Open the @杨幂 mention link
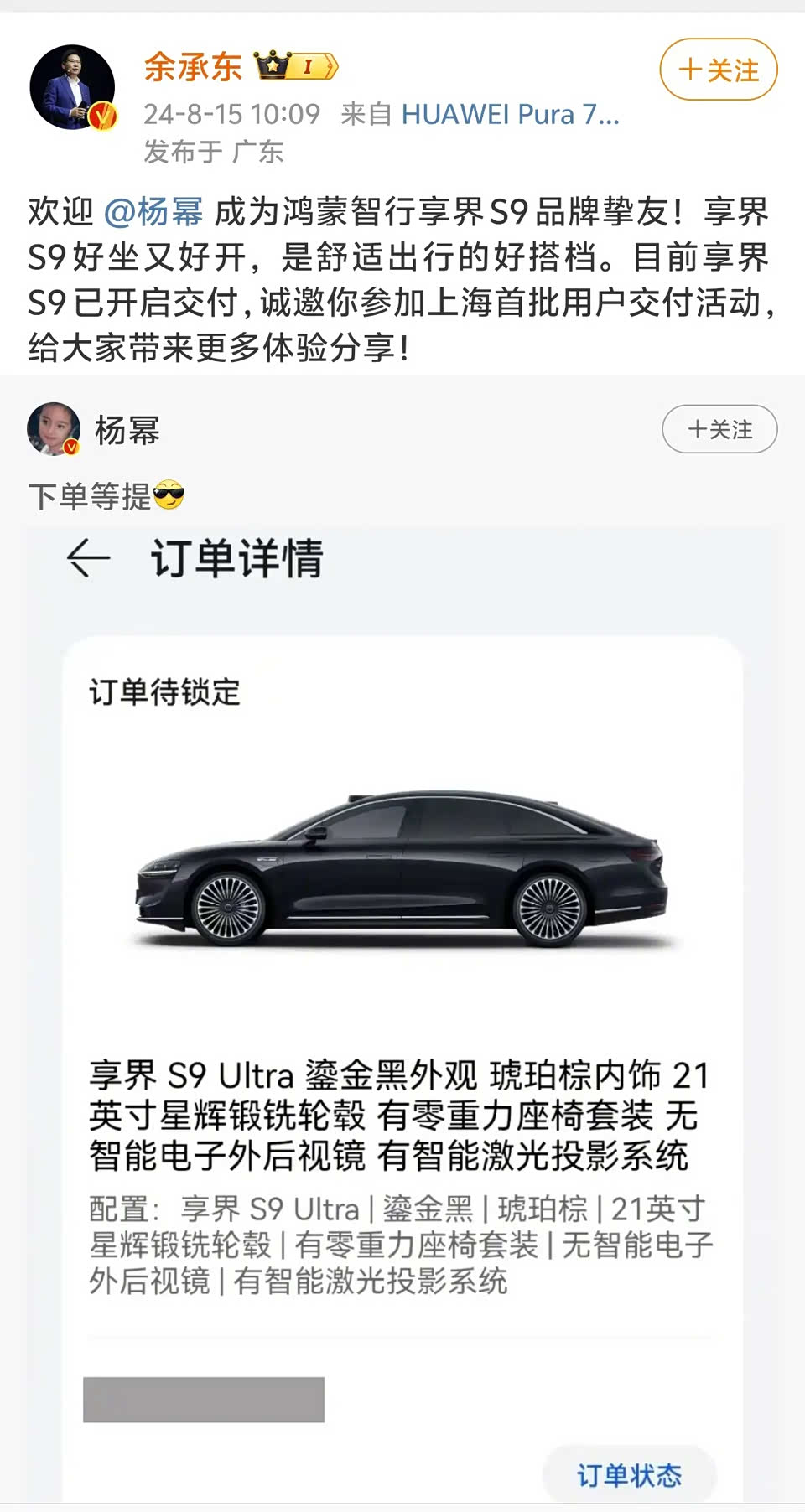 (x=153, y=212)
